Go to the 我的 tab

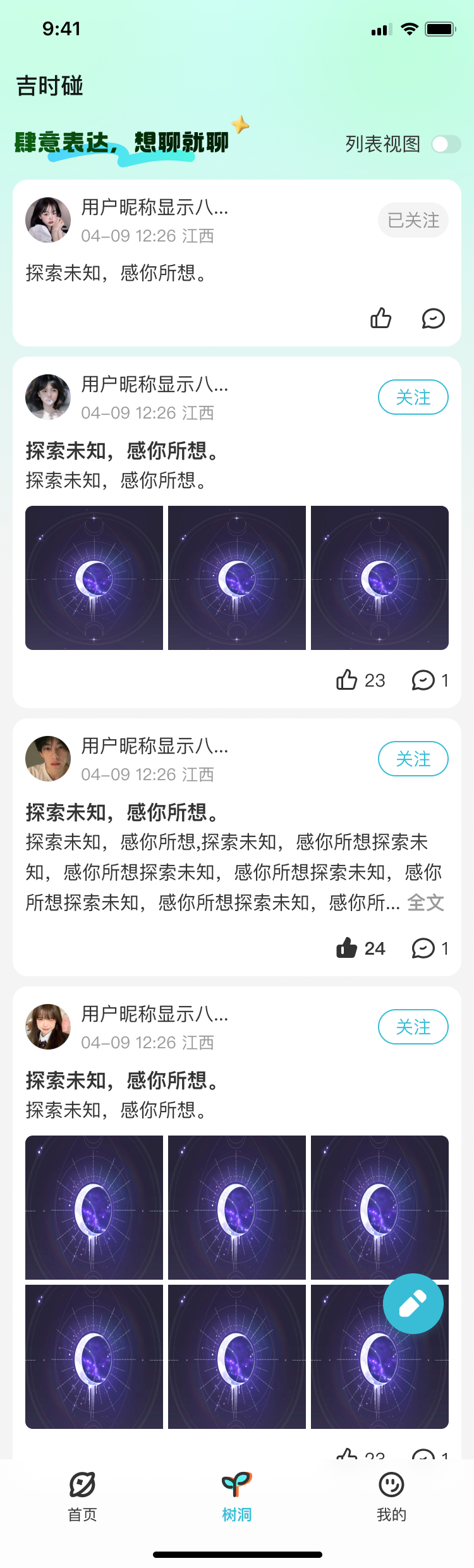(391, 1496)
